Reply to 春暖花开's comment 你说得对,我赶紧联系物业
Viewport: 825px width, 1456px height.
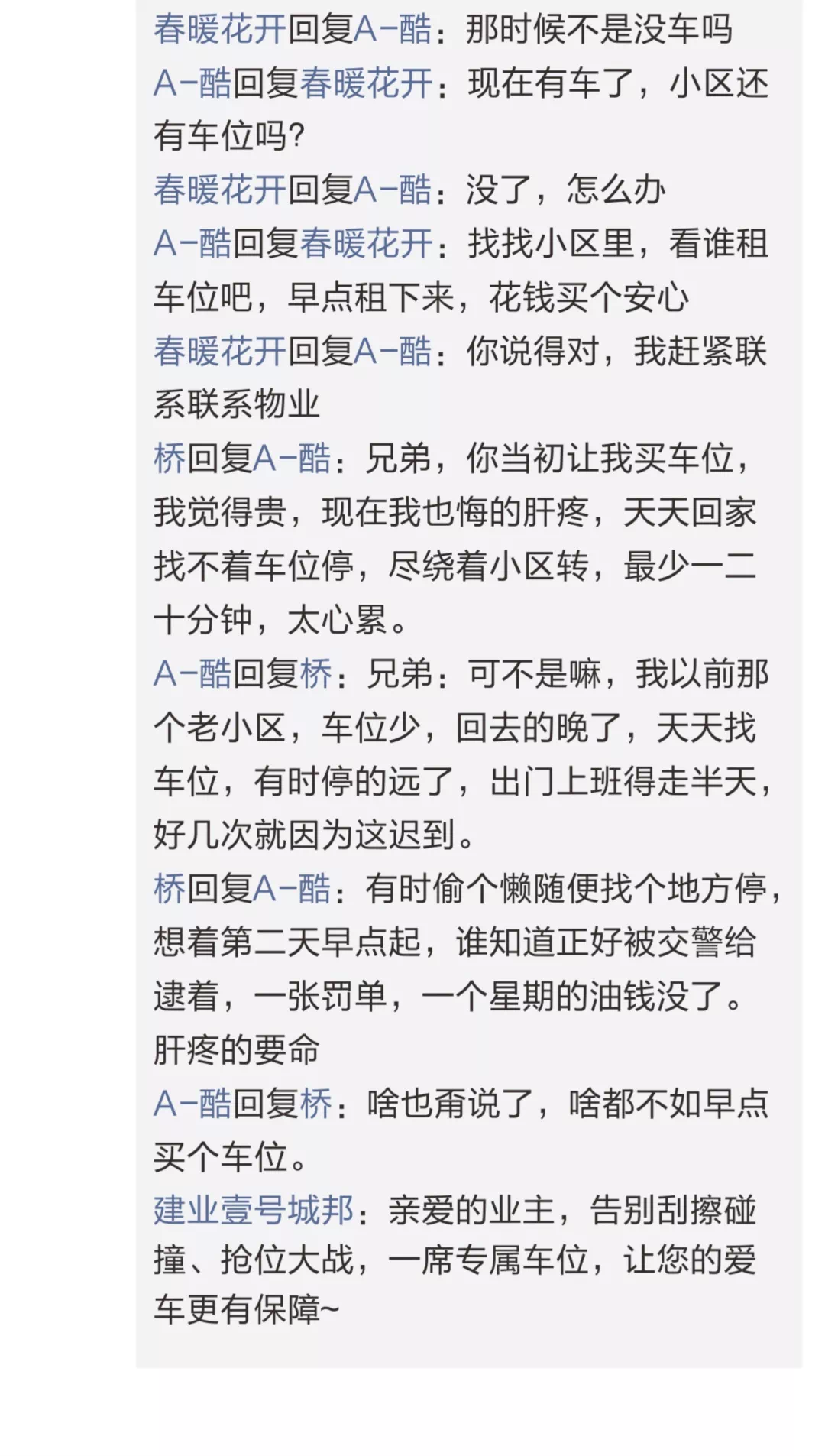461,378
